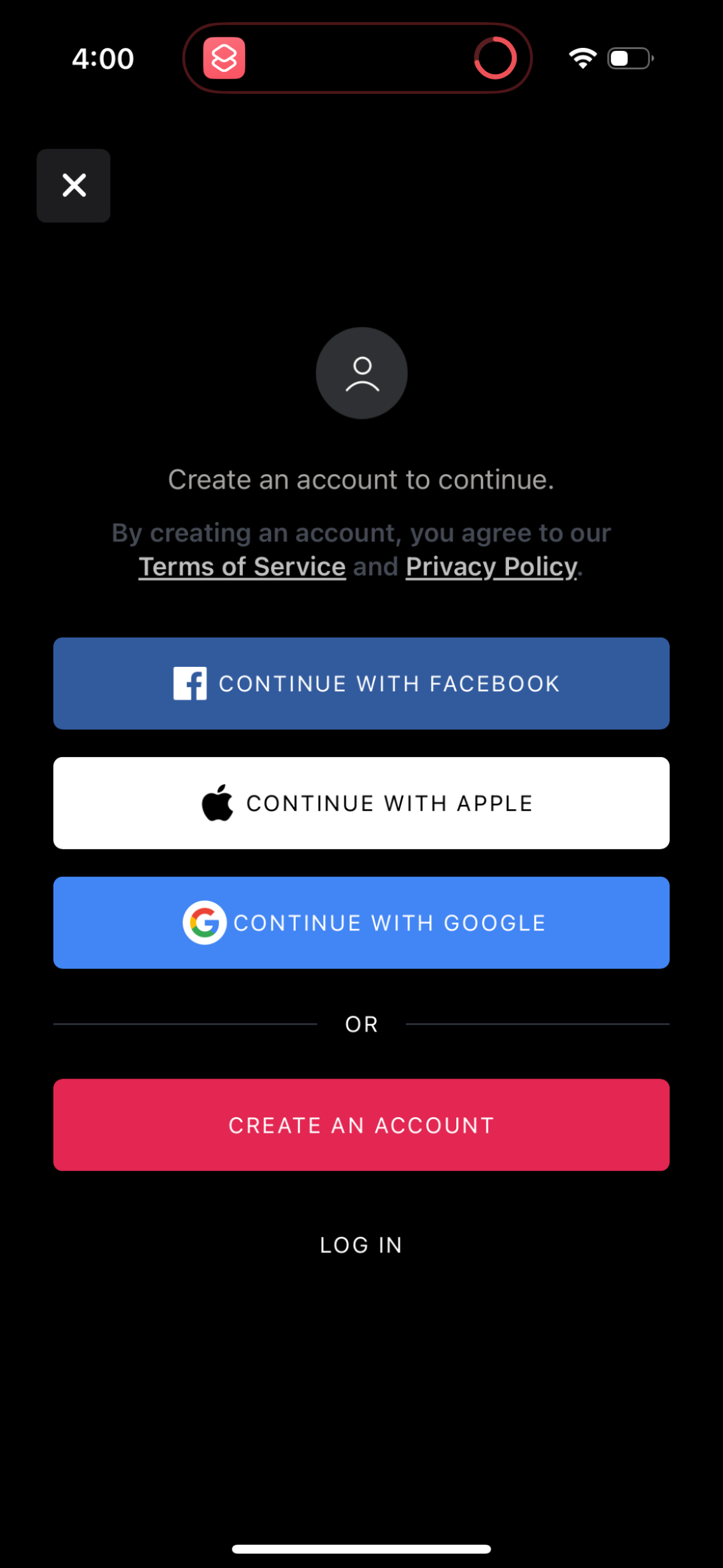Select the Log In option
This screenshot has height=1568, width=723.
click(361, 1245)
